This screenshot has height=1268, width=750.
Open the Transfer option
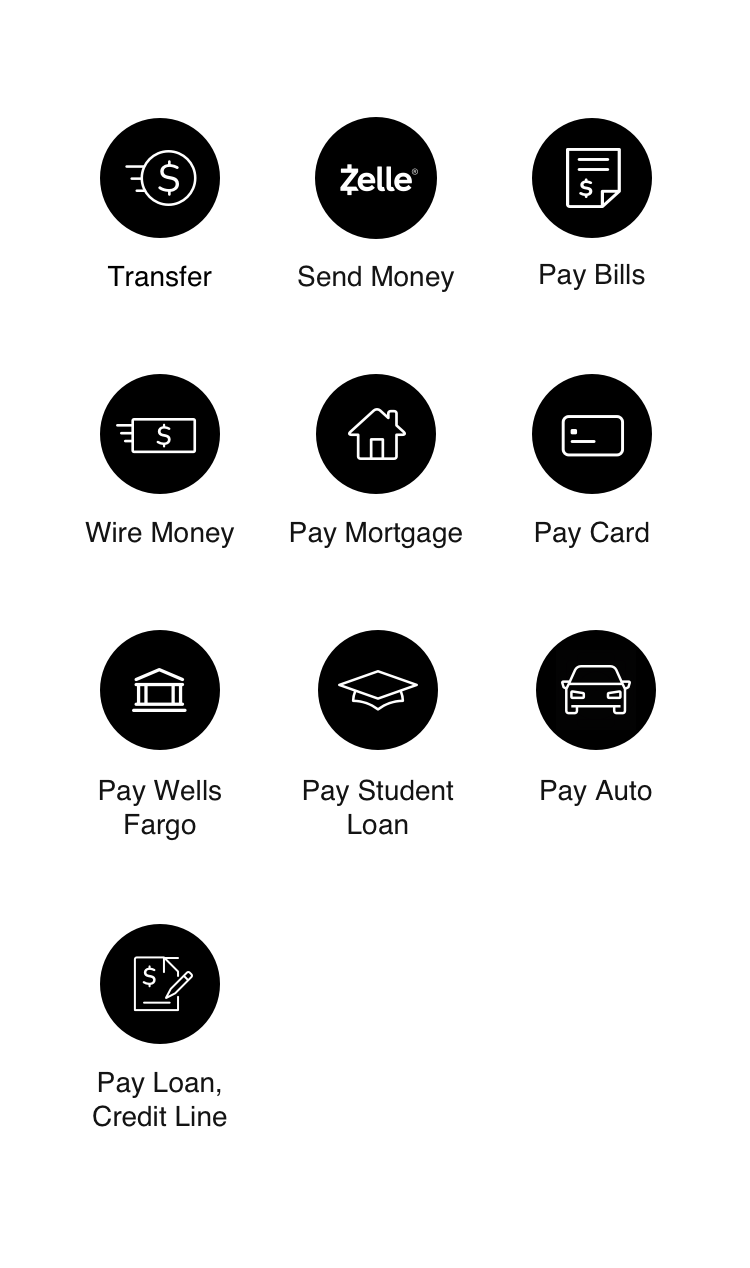160,179
